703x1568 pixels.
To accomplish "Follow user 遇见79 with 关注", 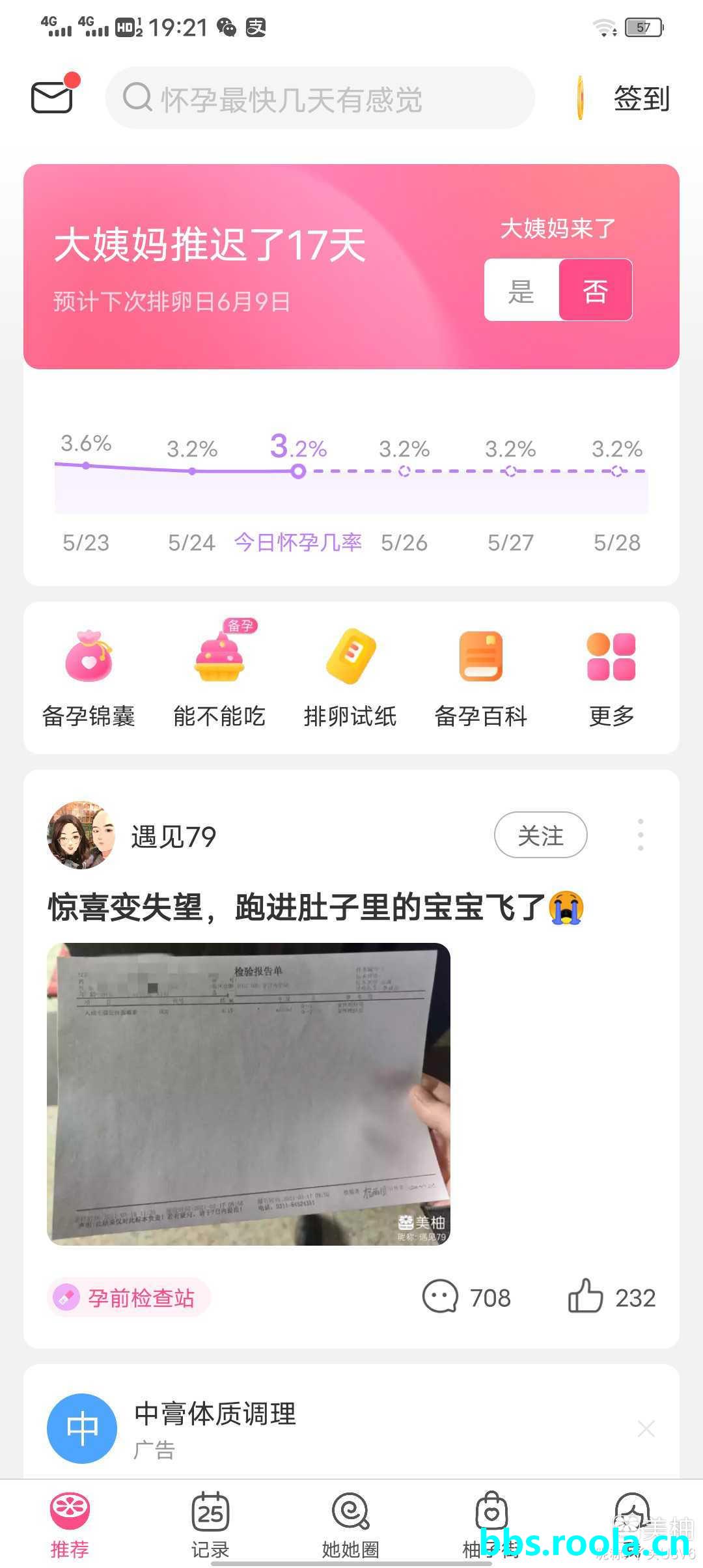I will point(540,835).
